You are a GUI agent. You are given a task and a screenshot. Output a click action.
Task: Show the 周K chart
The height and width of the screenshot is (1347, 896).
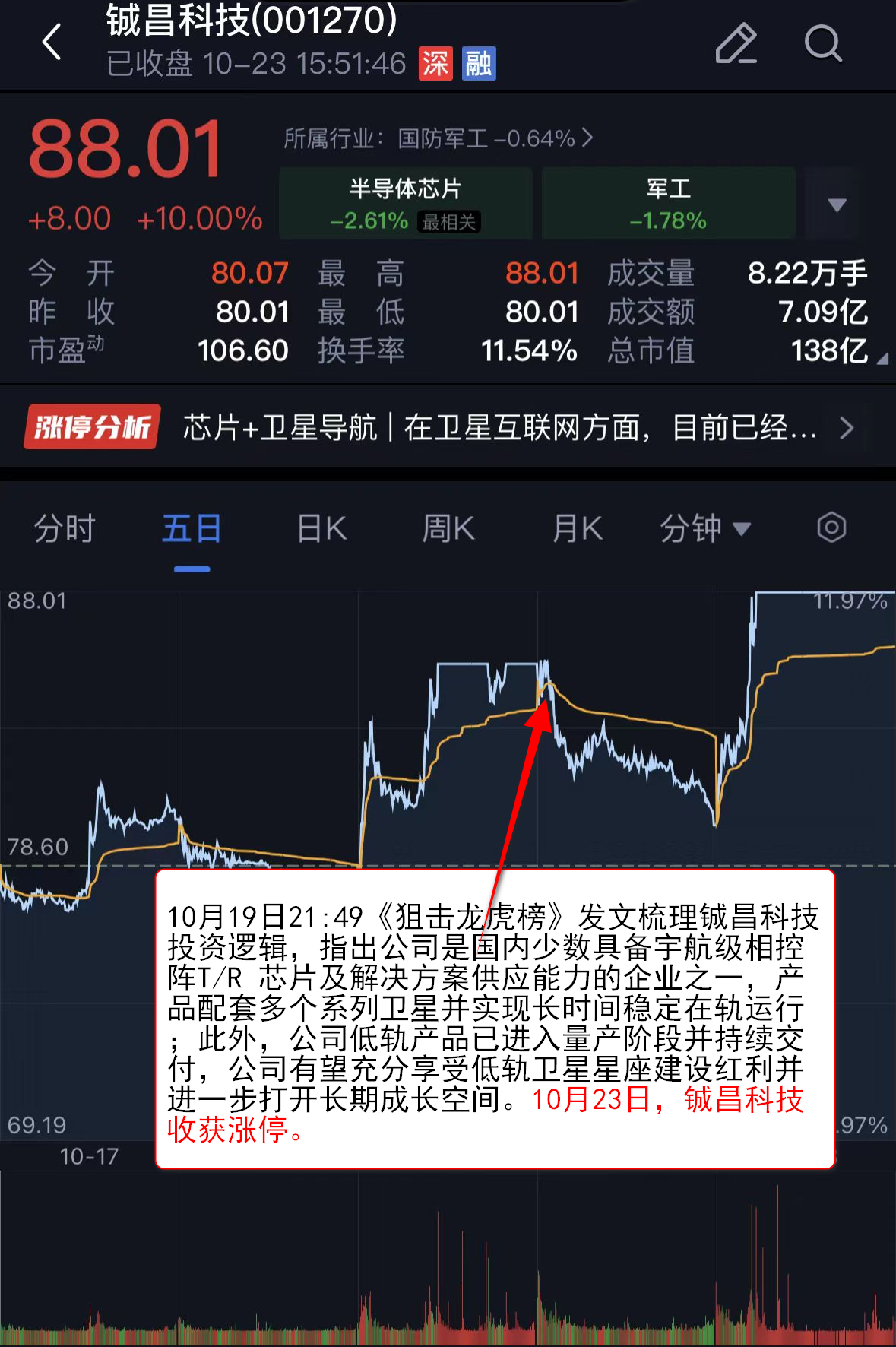click(448, 528)
